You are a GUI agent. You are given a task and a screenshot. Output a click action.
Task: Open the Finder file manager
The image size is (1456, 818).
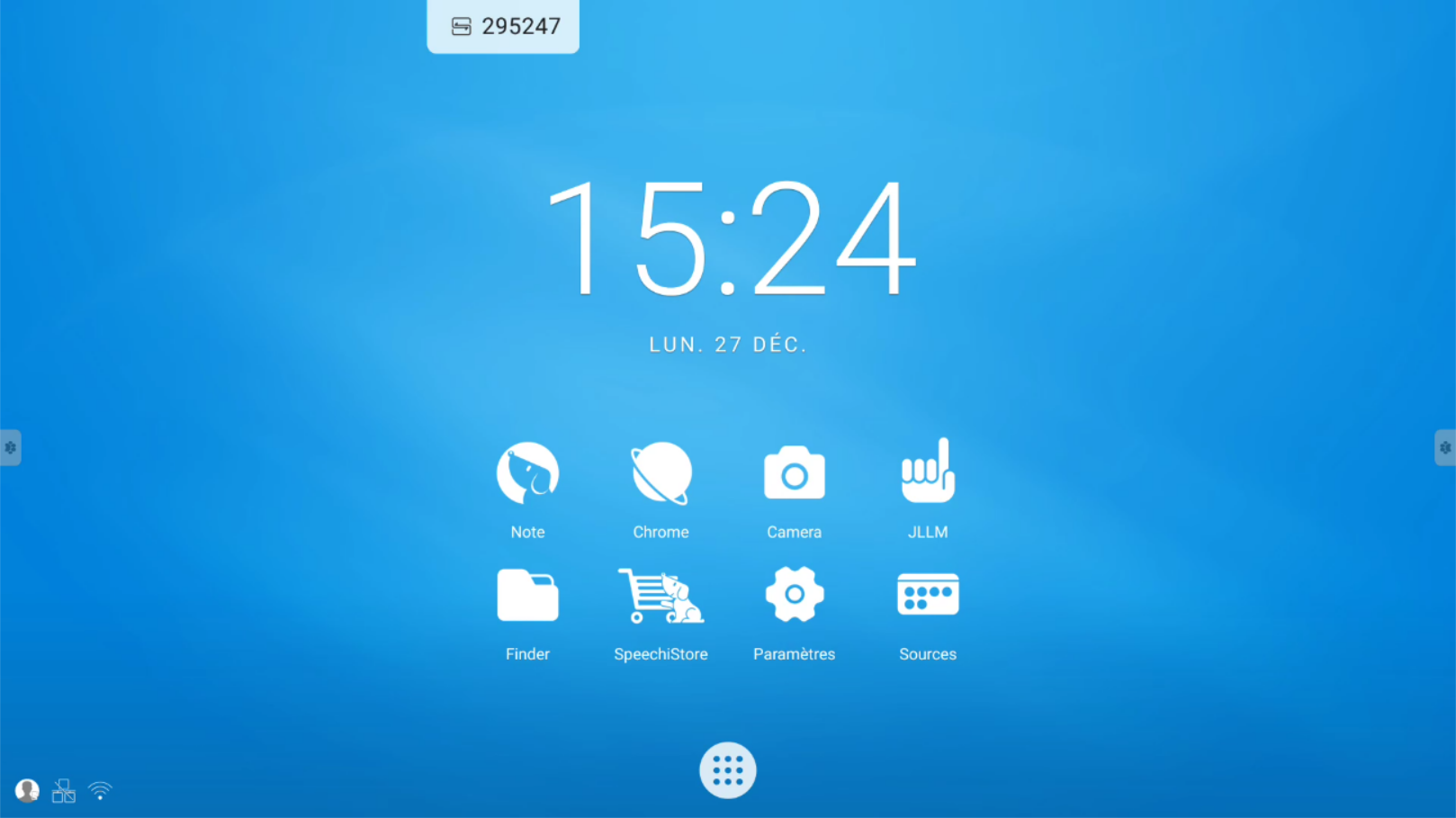click(x=527, y=596)
